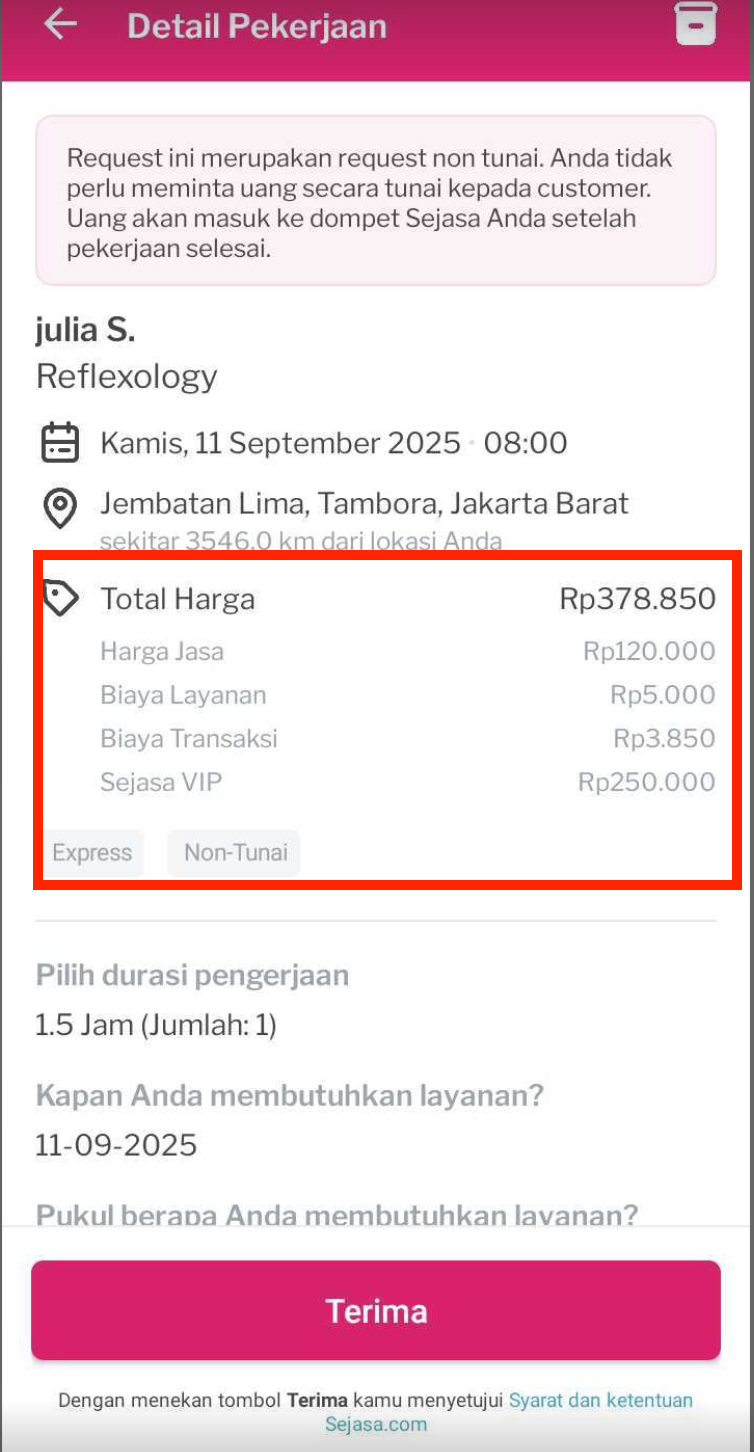The height and width of the screenshot is (1452, 754).
Task: Tap the archive box icon
Action: coord(696,22)
